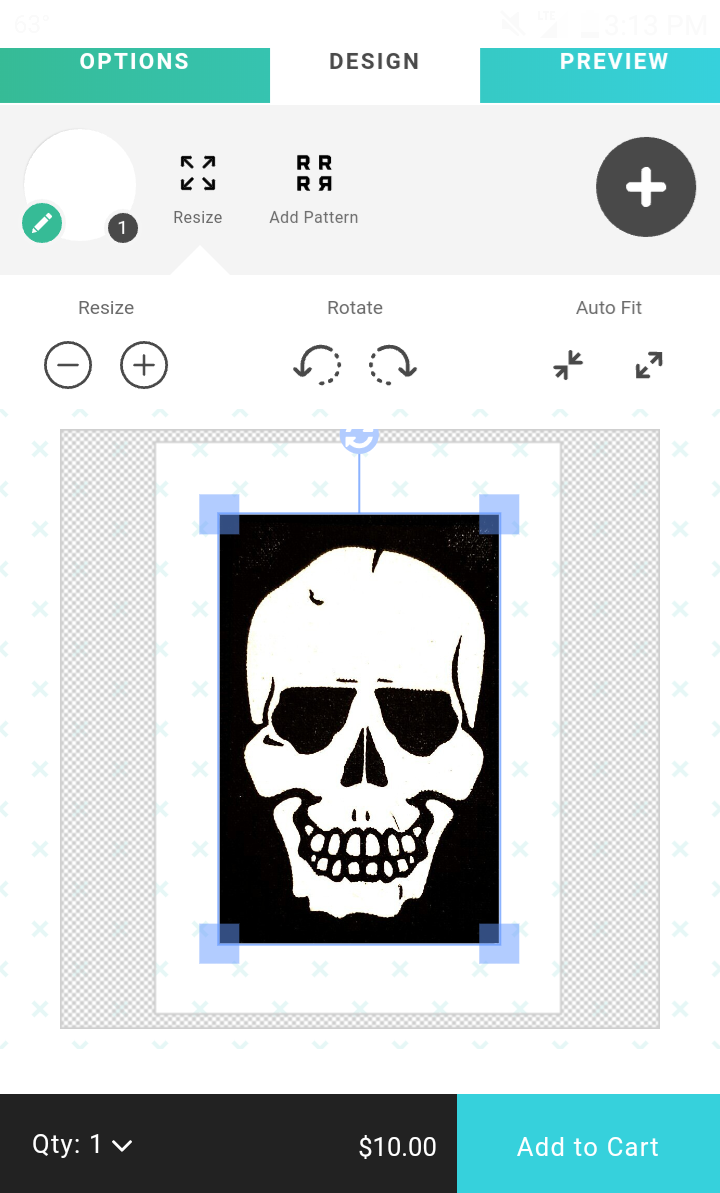Image resolution: width=720 pixels, height=1193 pixels.
Task: Open the Resize tool
Action: tap(198, 187)
